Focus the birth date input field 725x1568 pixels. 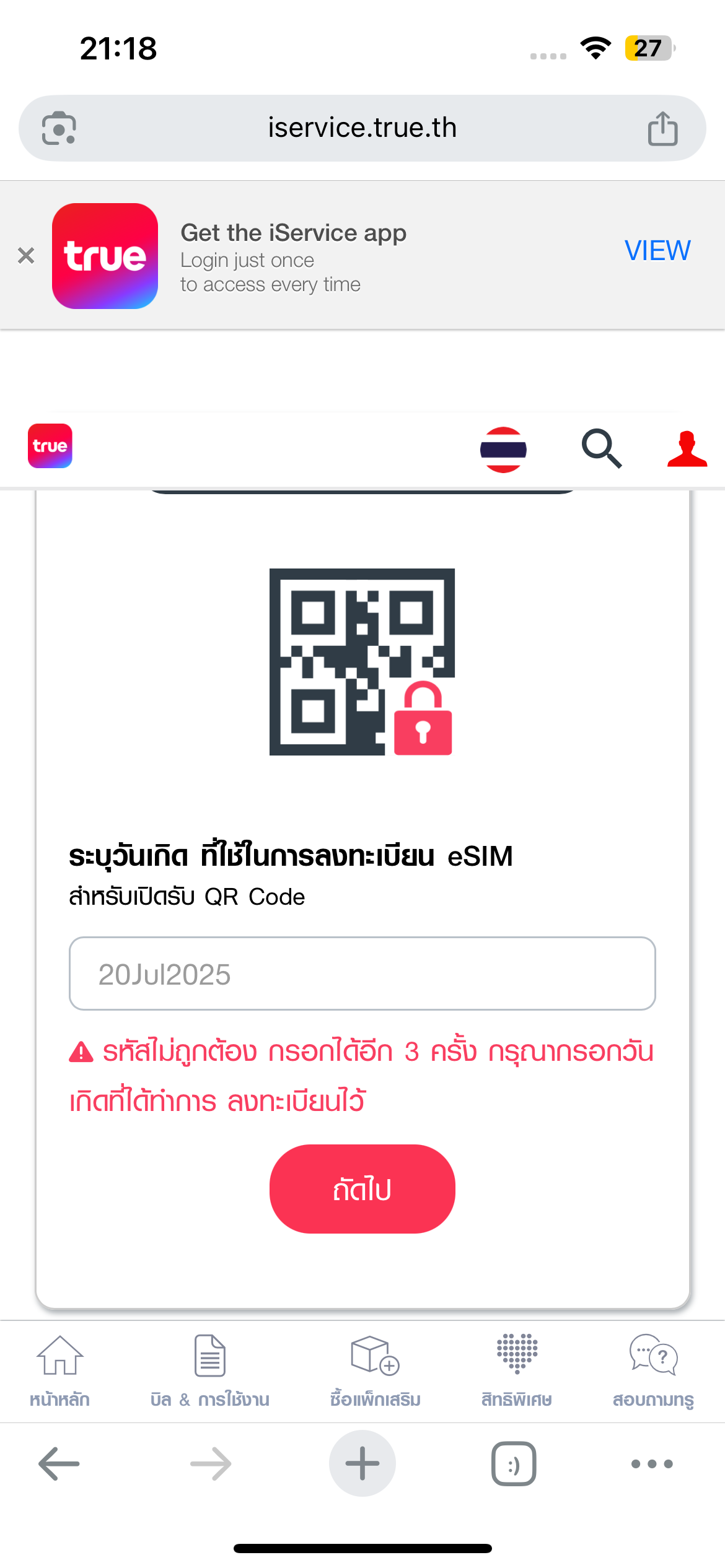coord(362,973)
